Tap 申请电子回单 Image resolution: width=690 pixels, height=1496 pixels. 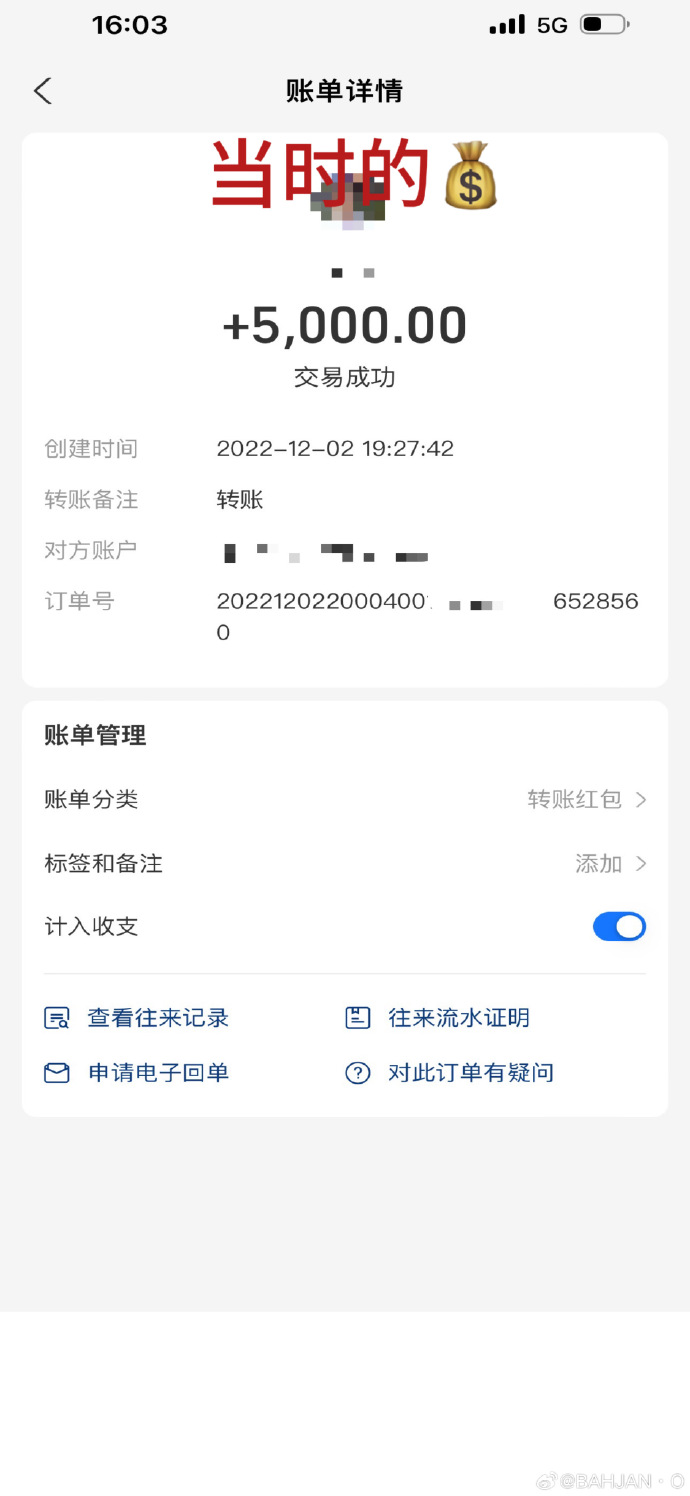click(x=138, y=1073)
